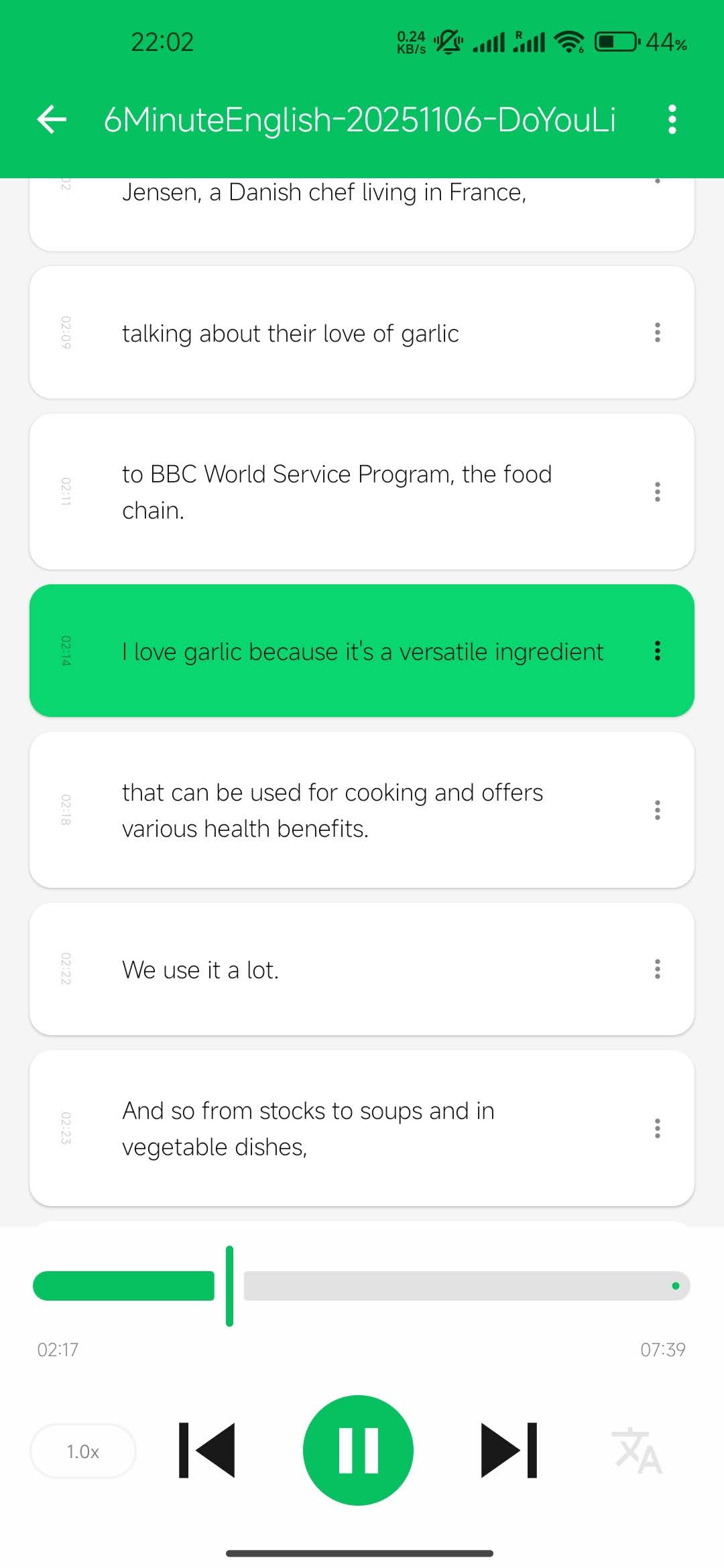The image size is (724, 1568).
Task: Open options for the 'food chain' subtitle card
Action: [x=658, y=491]
